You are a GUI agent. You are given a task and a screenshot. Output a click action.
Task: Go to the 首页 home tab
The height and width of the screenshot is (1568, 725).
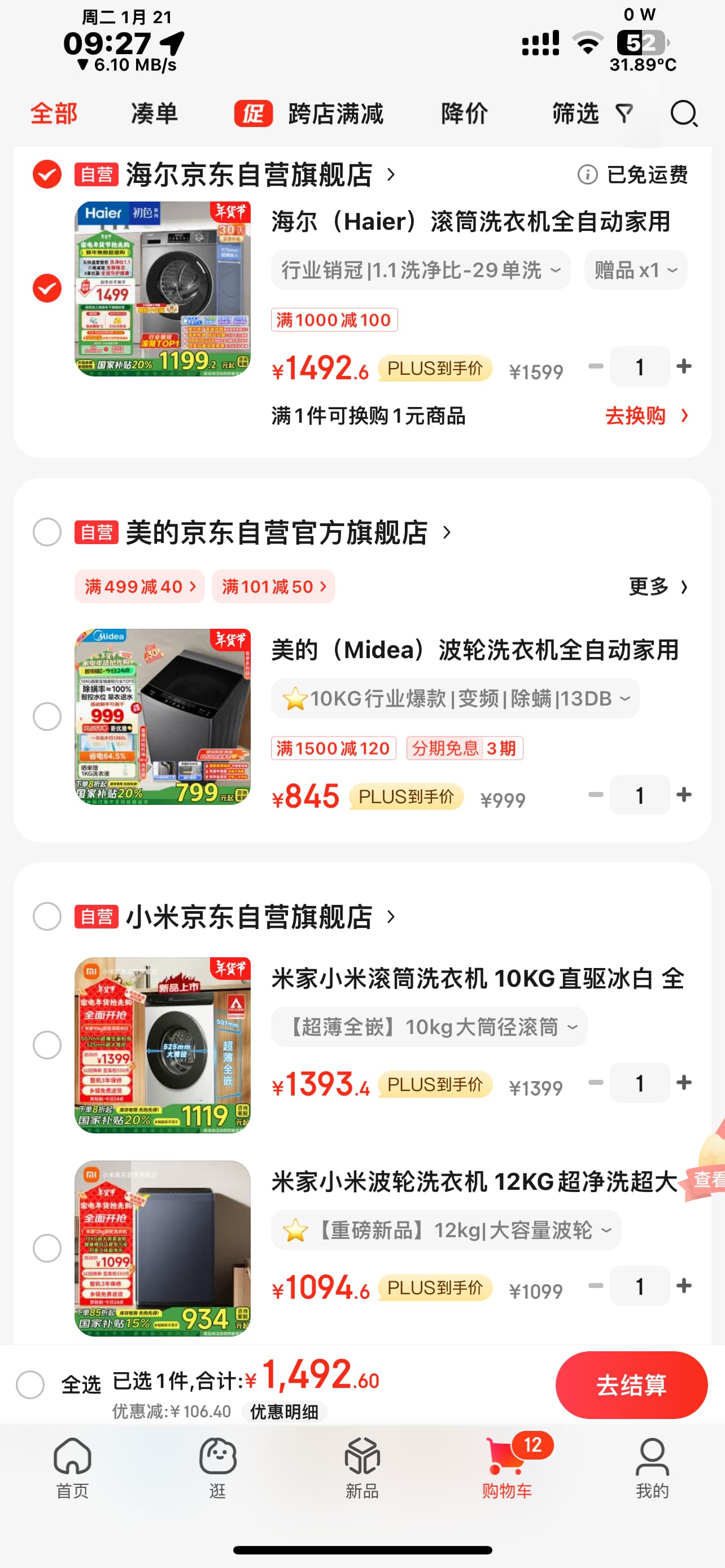click(x=72, y=1468)
